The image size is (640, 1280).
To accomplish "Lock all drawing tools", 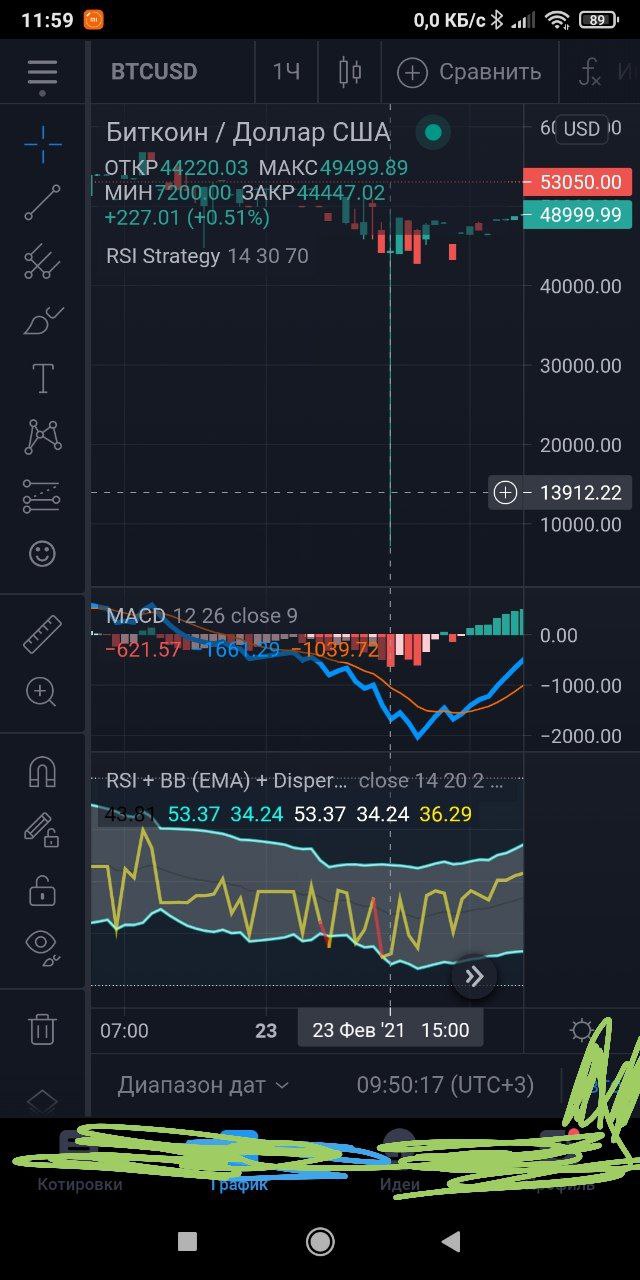I will (x=42, y=888).
